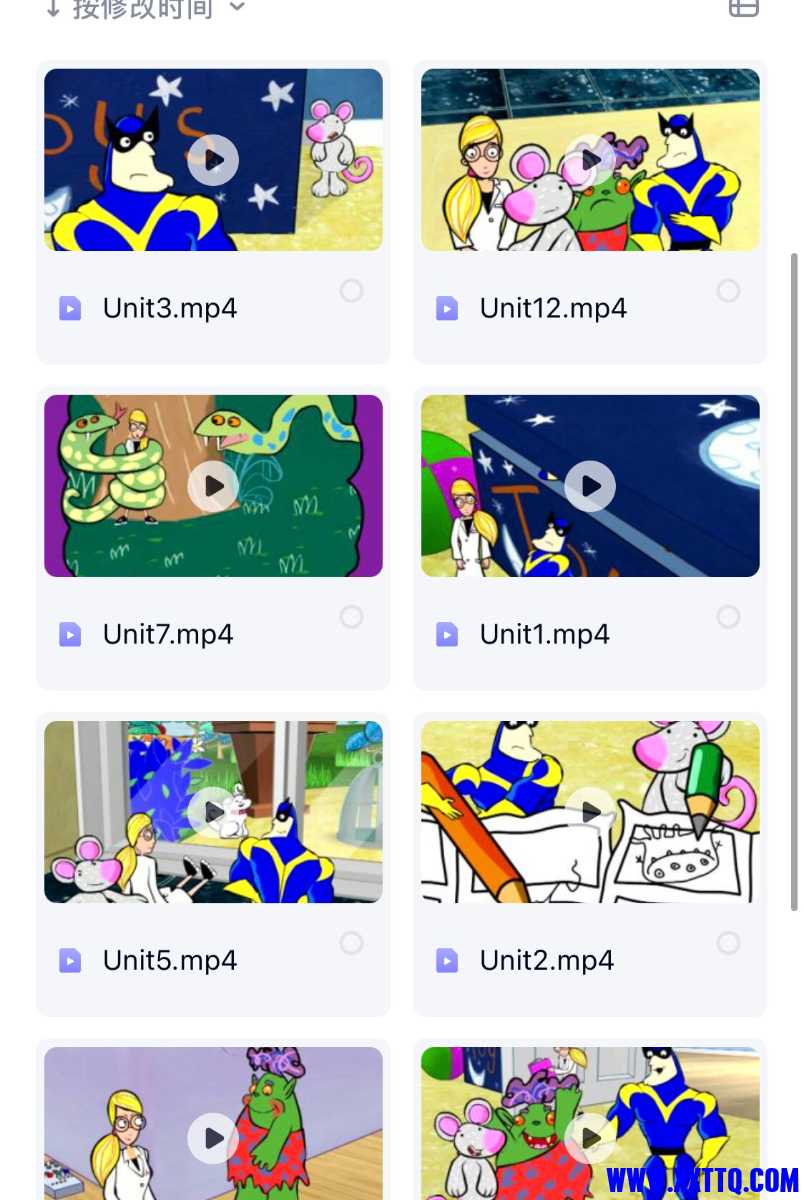804x1200 pixels.
Task: Select the Unit2.mp4 file
Action: 728,943
